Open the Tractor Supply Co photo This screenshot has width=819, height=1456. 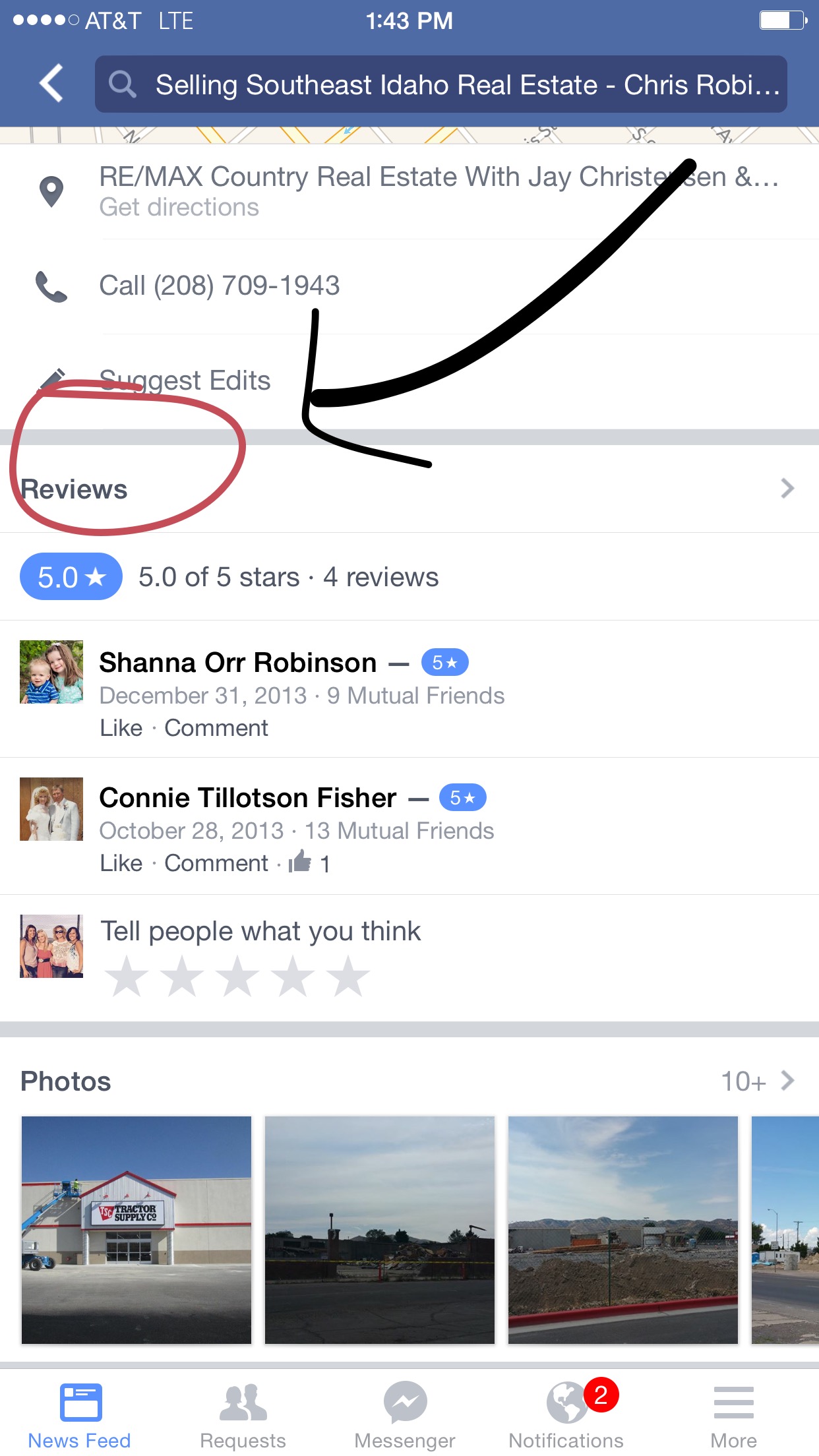(136, 1230)
